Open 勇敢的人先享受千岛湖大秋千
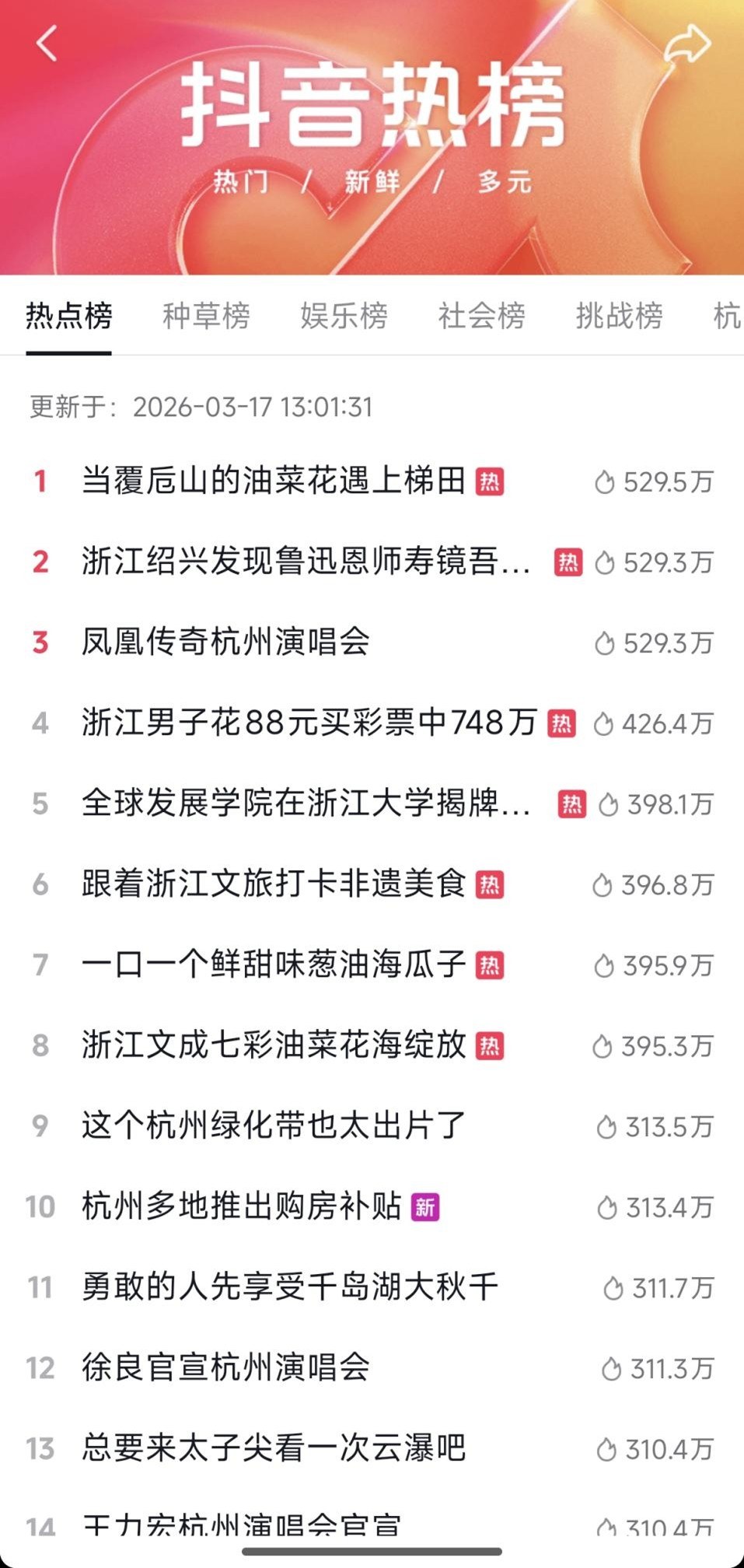Viewport: 744px width, 1568px height. tap(289, 1287)
